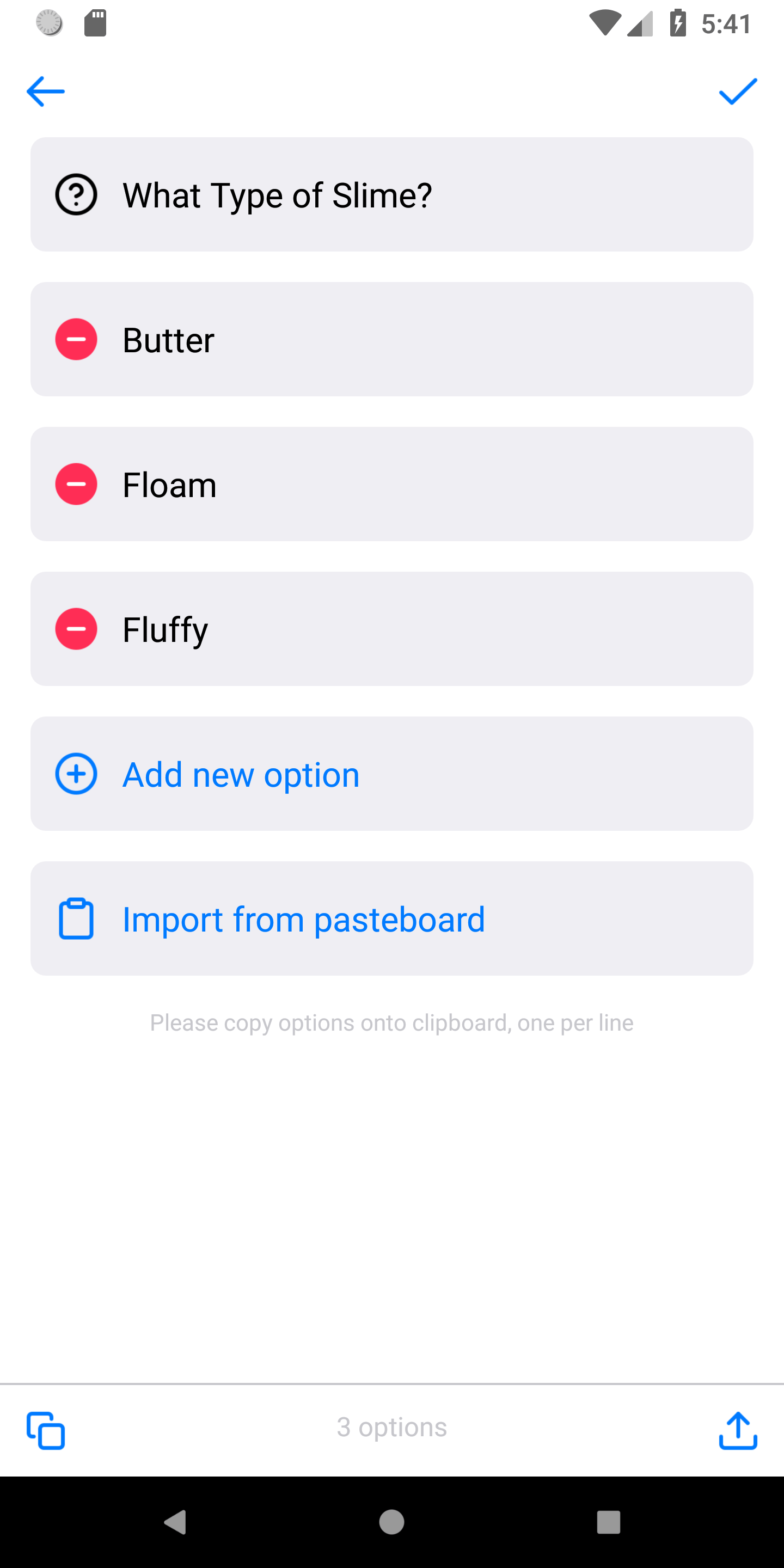Screen dimensions: 784x1568
Task: Go back using the blue arrow
Action: point(46,91)
